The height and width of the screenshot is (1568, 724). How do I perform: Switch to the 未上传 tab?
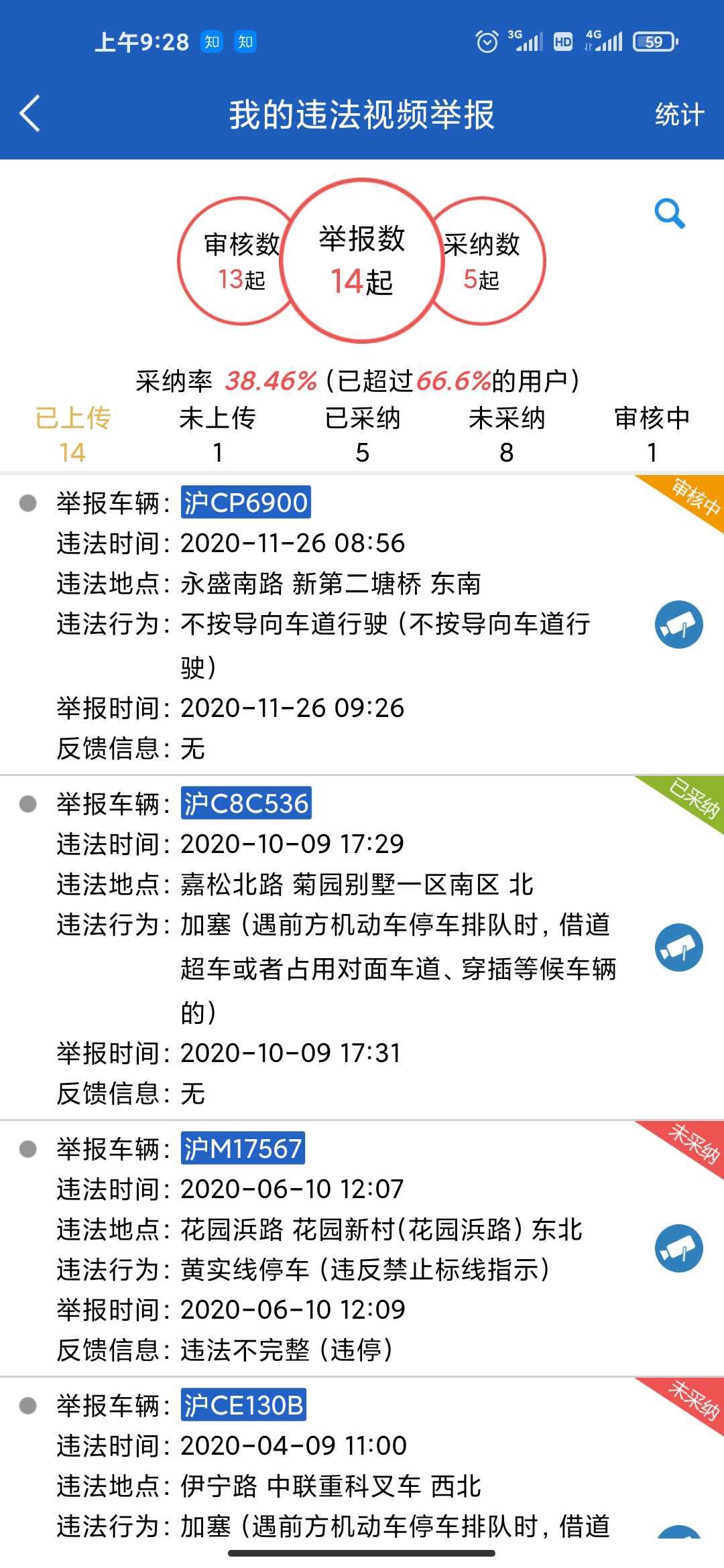coord(217,434)
